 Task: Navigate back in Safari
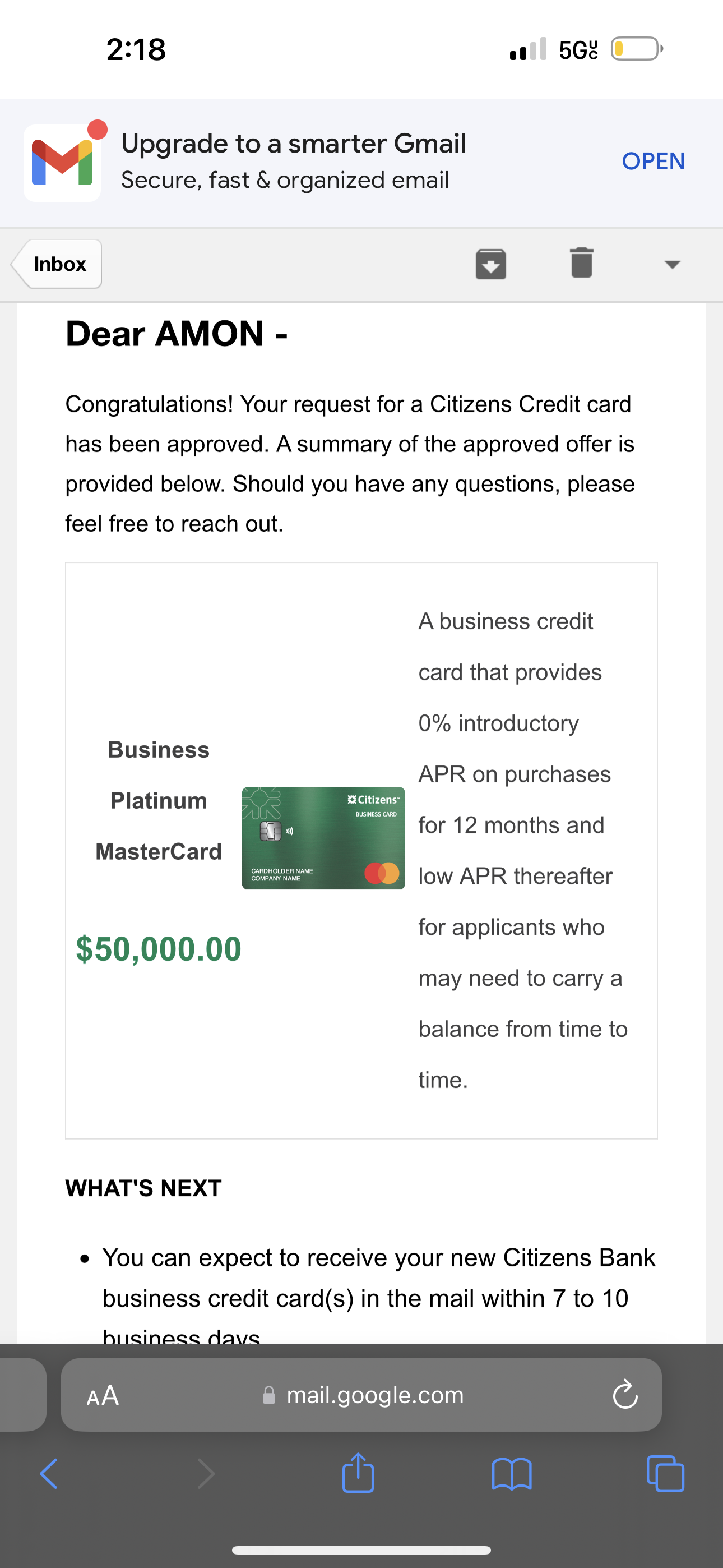pos(49,1474)
